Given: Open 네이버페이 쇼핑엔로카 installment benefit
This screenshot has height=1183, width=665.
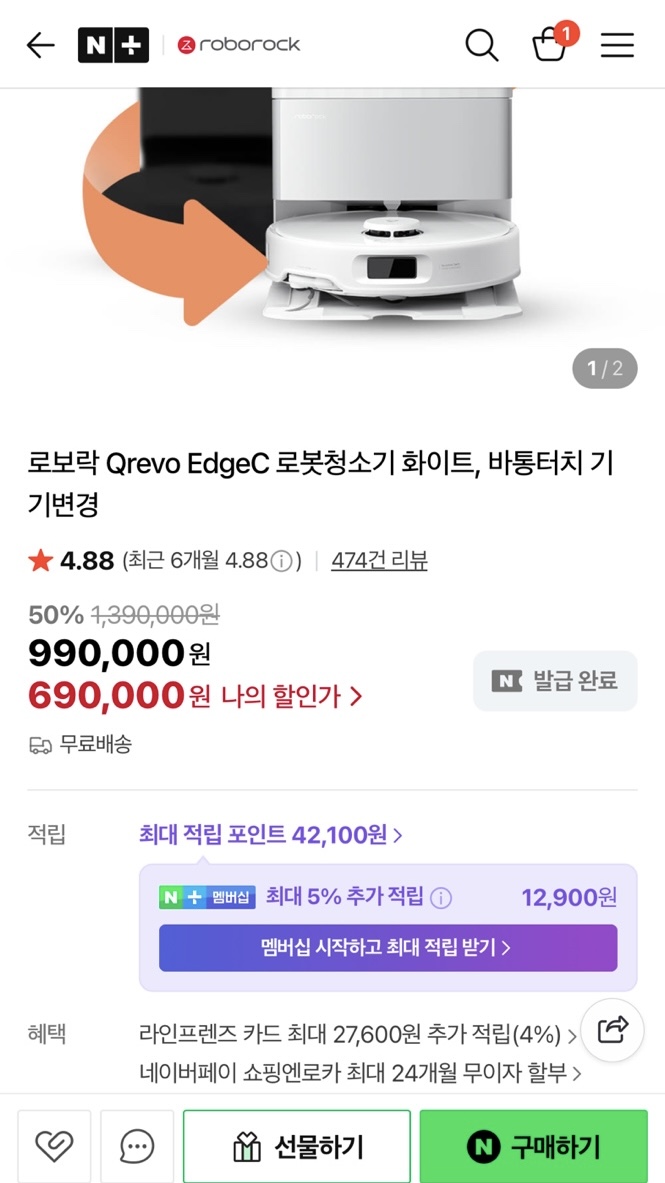Looking at the screenshot, I should tap(360, 1073).
